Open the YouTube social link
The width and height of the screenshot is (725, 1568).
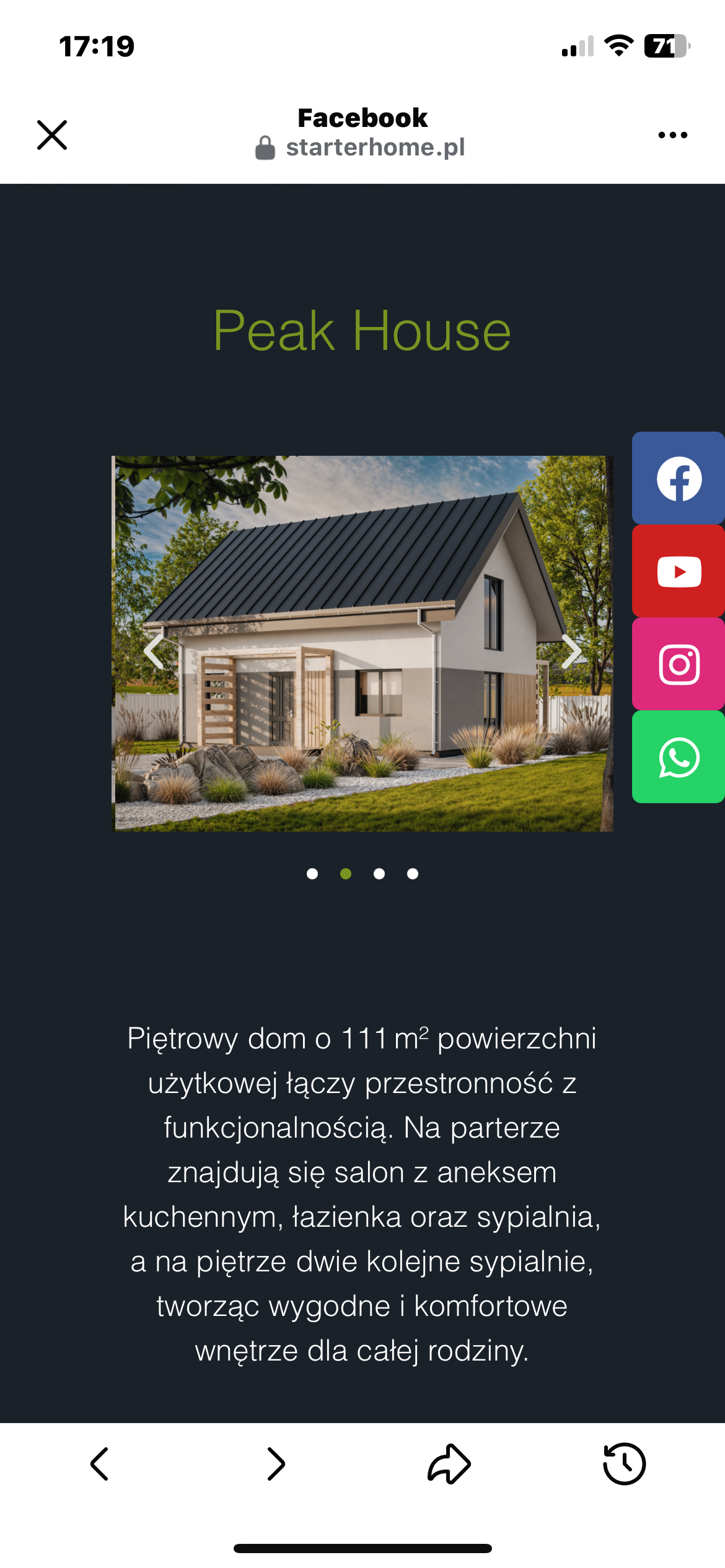[x=679, y=572]
